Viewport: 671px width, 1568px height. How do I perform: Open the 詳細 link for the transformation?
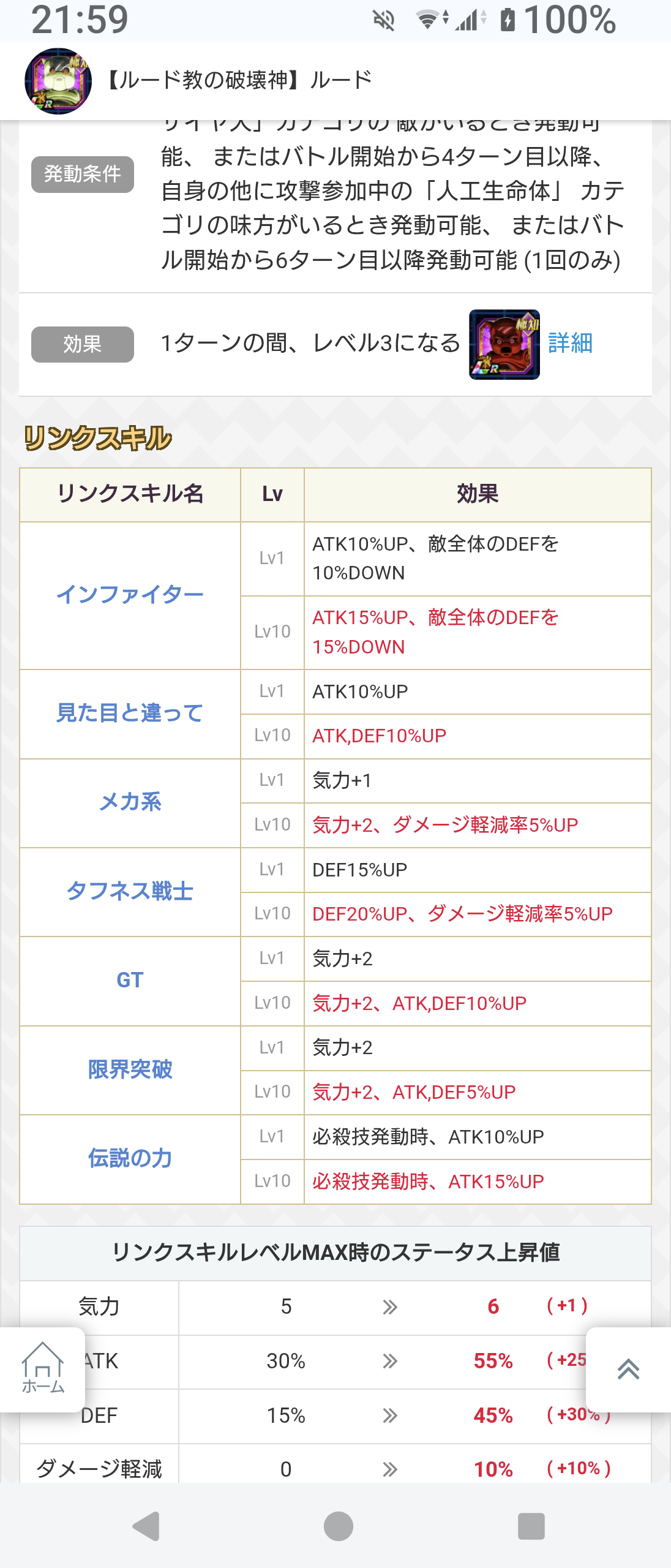pyautogui.click(x=570, y=343)
